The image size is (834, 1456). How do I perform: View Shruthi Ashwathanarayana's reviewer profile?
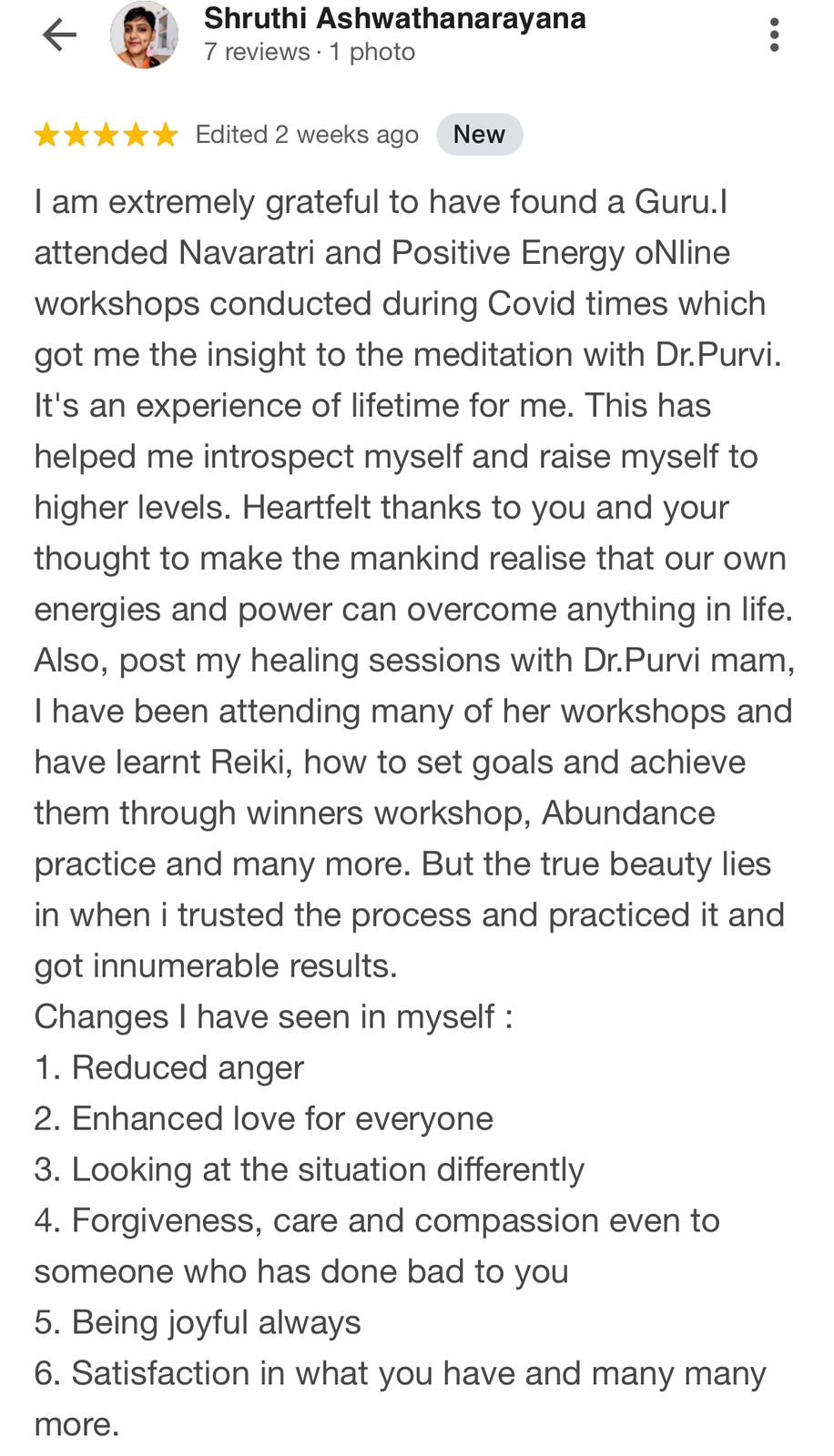[394, 18]
